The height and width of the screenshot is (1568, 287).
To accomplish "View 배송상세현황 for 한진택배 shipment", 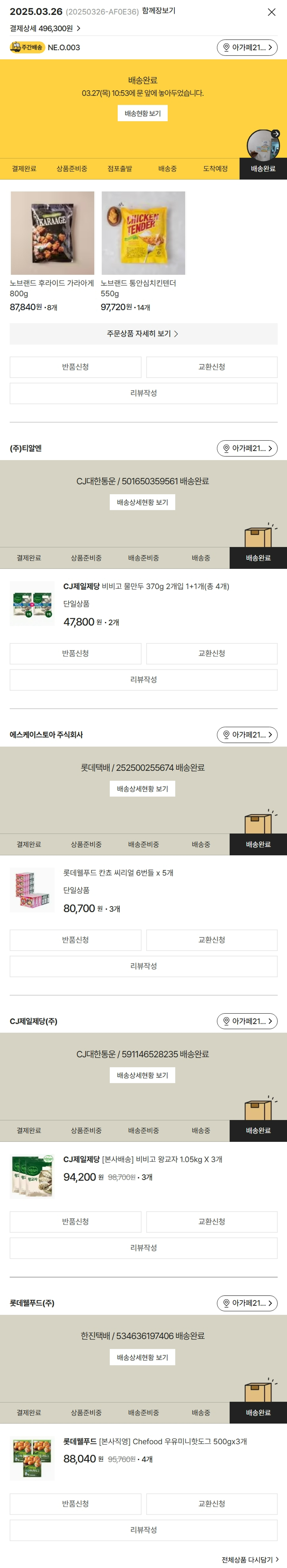I will (143, 1357).
